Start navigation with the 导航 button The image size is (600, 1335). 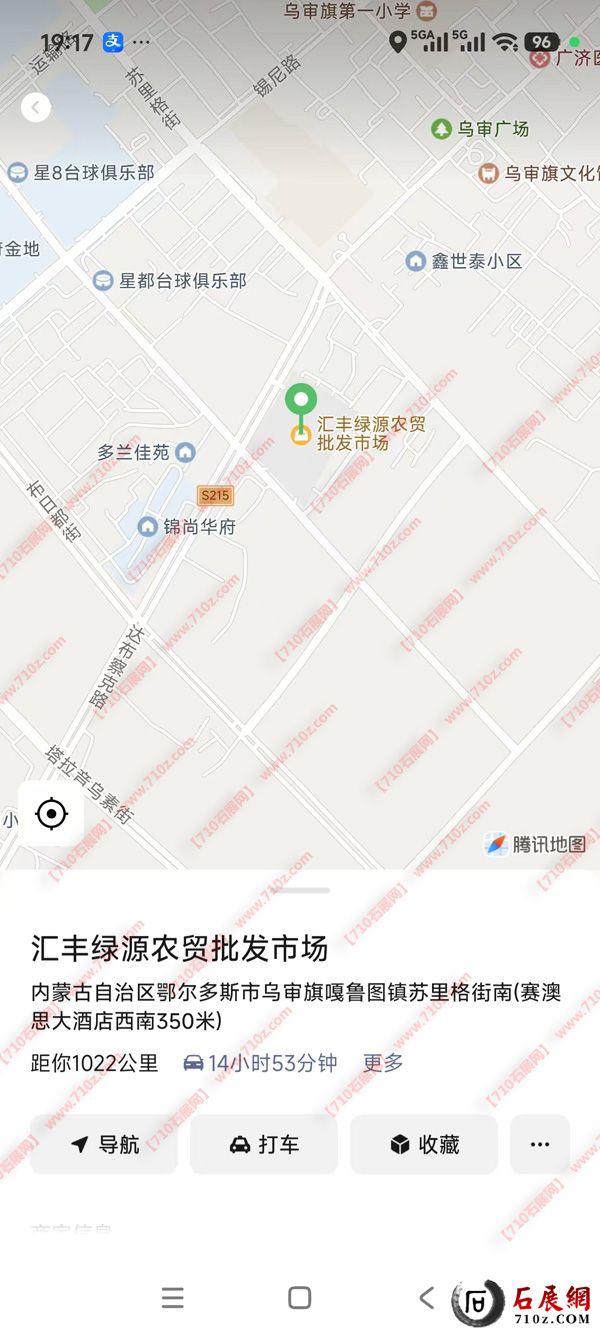(x=104, y=1145)
